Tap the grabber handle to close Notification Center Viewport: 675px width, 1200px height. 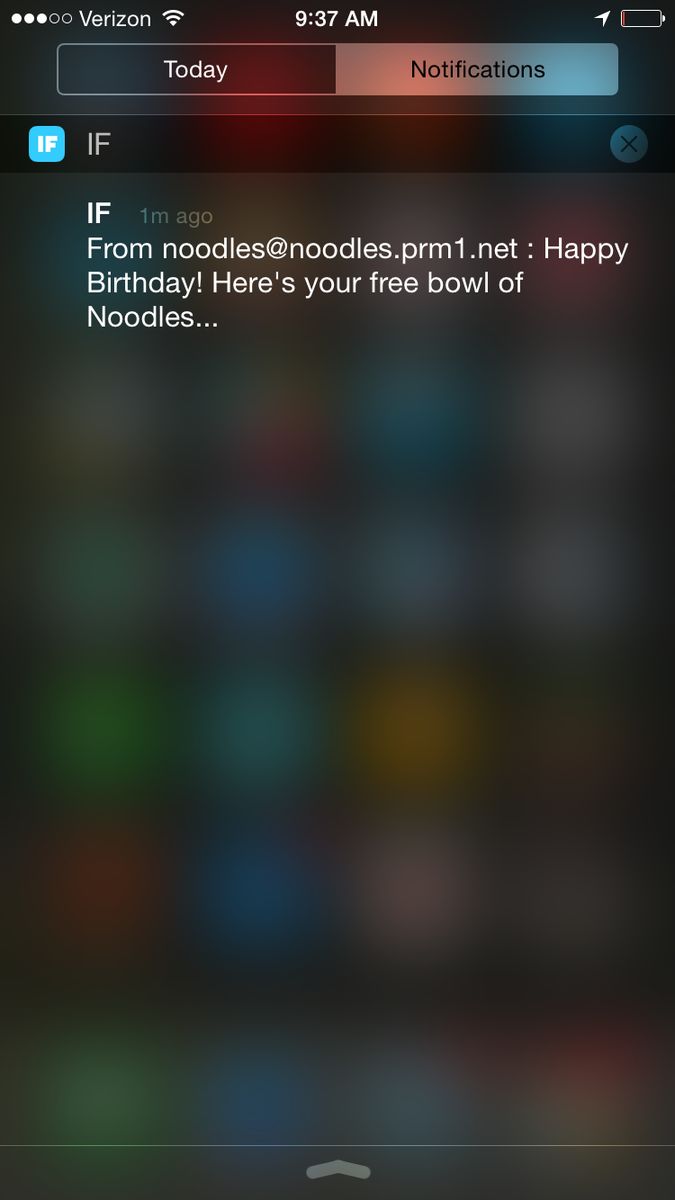click(337, 1170)
